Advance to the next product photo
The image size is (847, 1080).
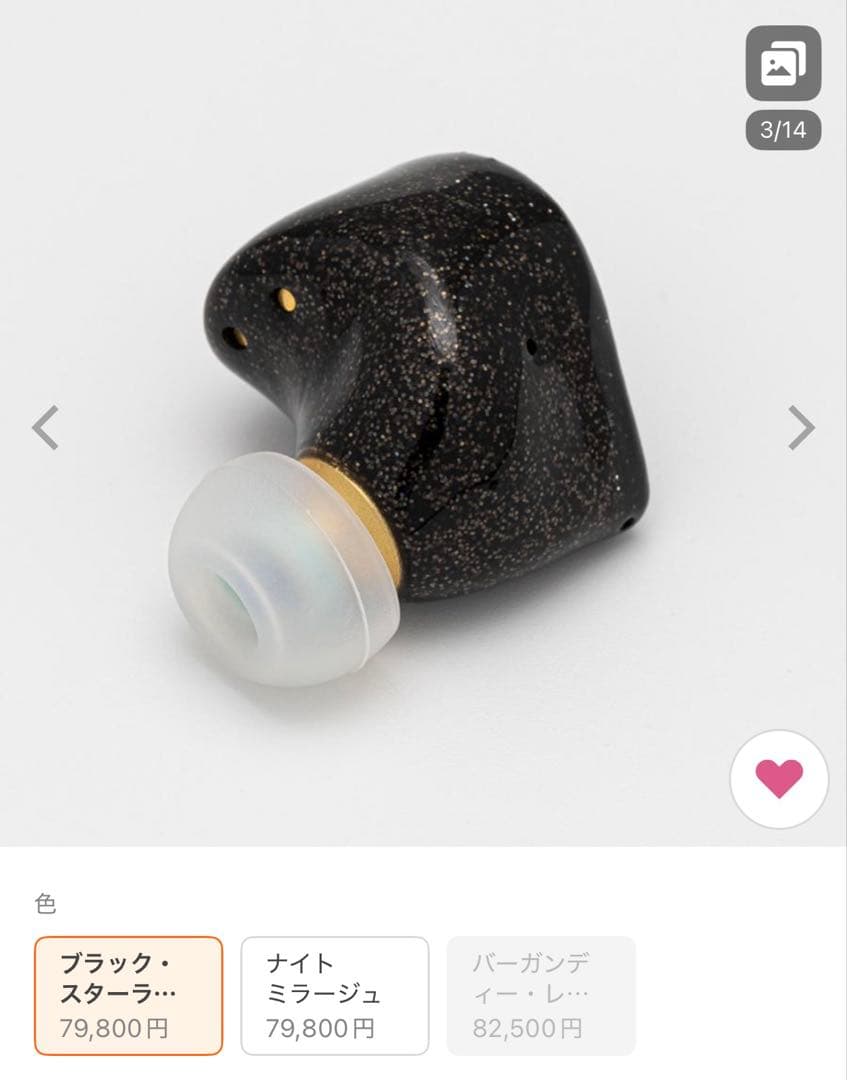pyautogui.click(x=802, y=427)
